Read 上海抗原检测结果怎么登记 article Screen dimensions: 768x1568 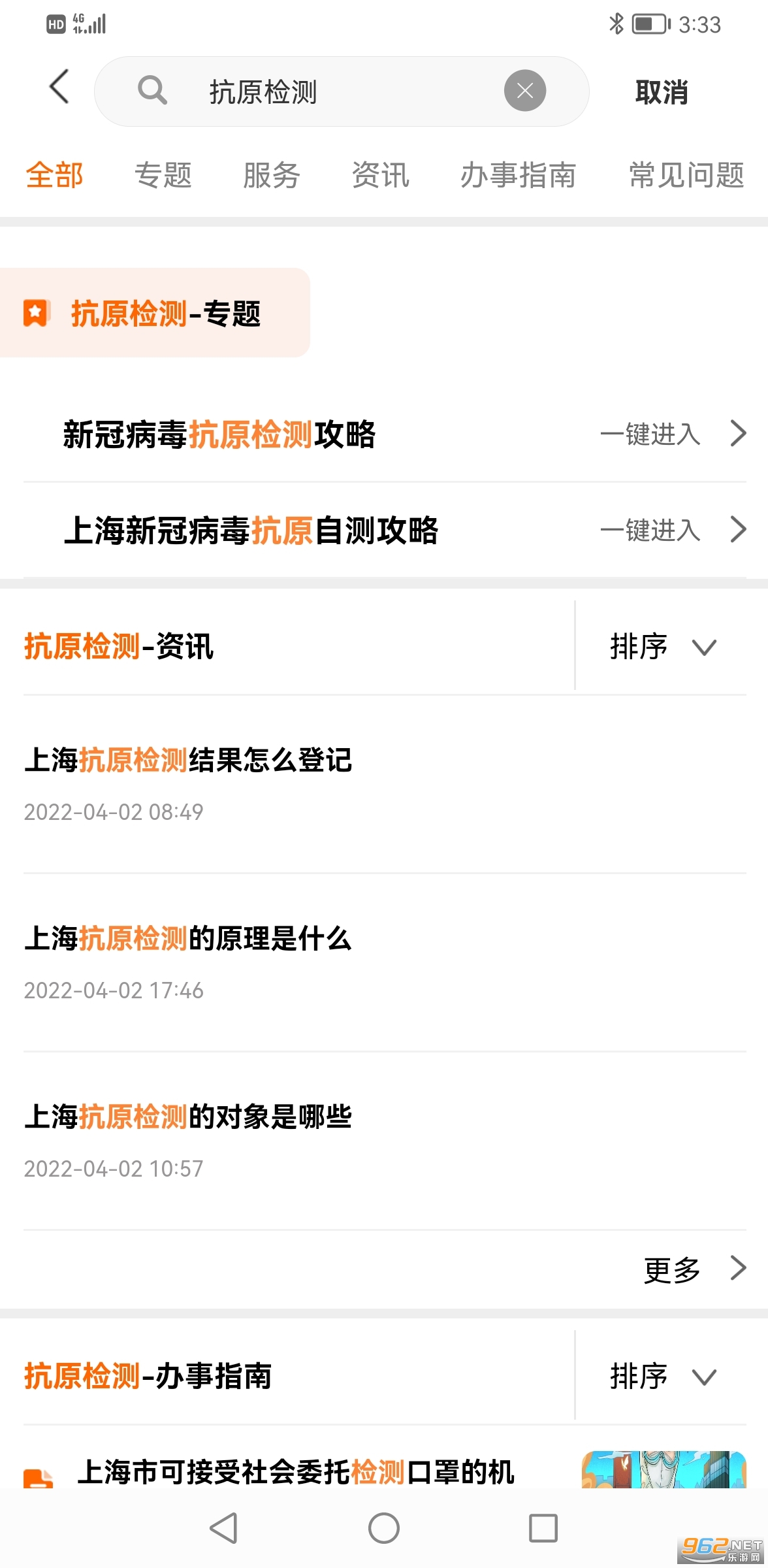click(188, 760)
